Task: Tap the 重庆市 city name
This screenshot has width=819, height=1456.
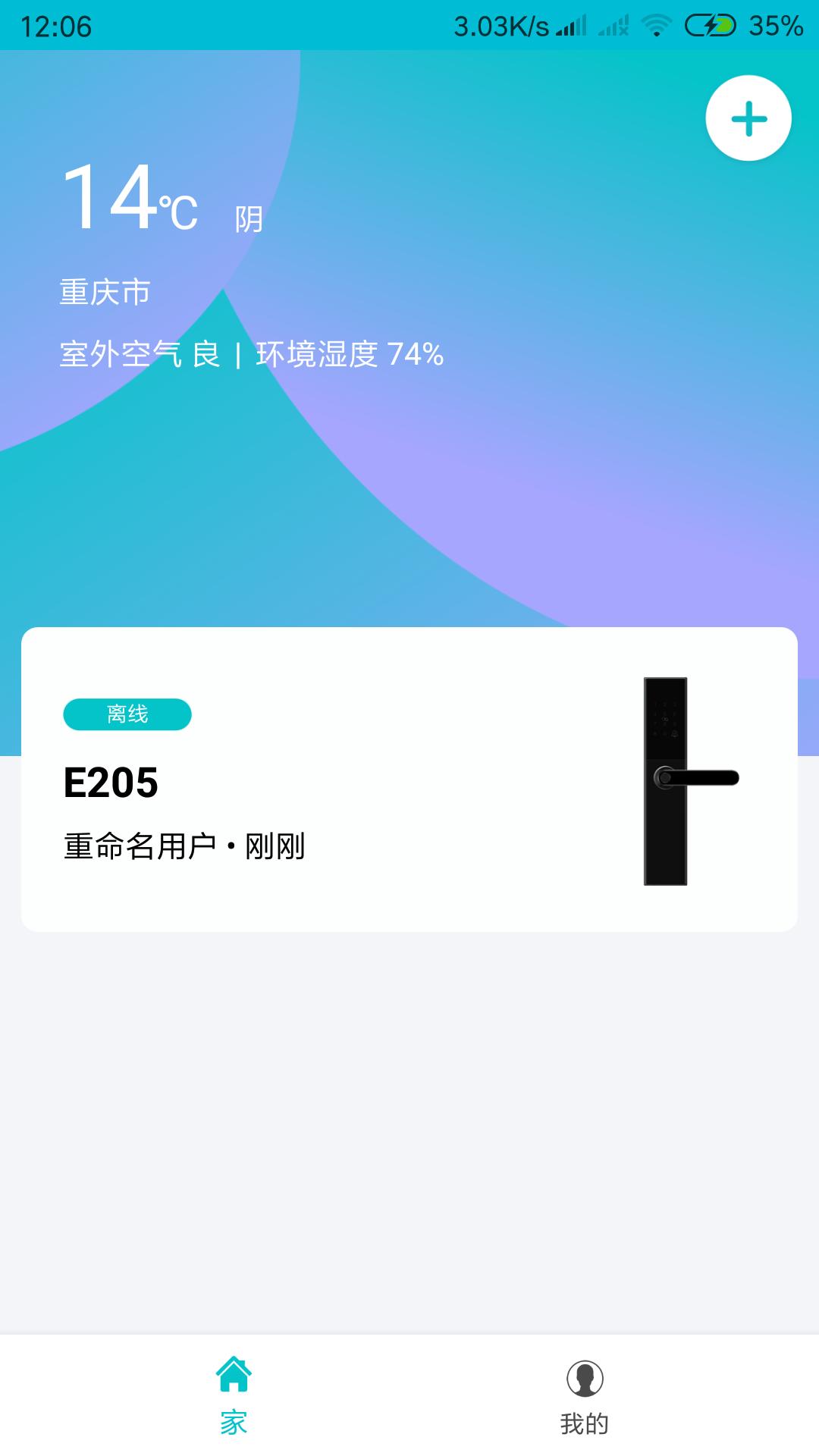Action: pos(105,290)
